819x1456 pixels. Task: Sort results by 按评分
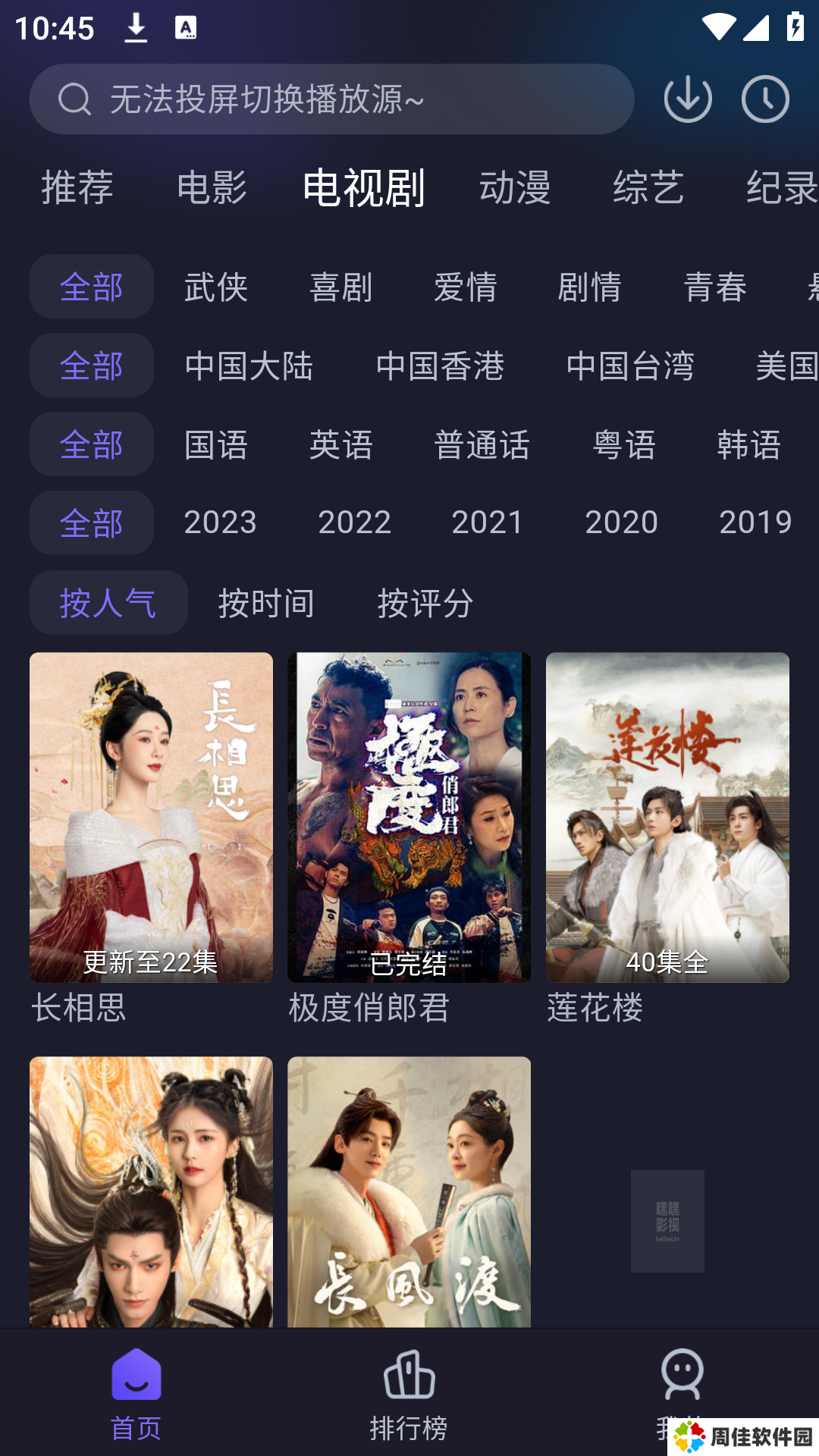(x=425, y=603)
